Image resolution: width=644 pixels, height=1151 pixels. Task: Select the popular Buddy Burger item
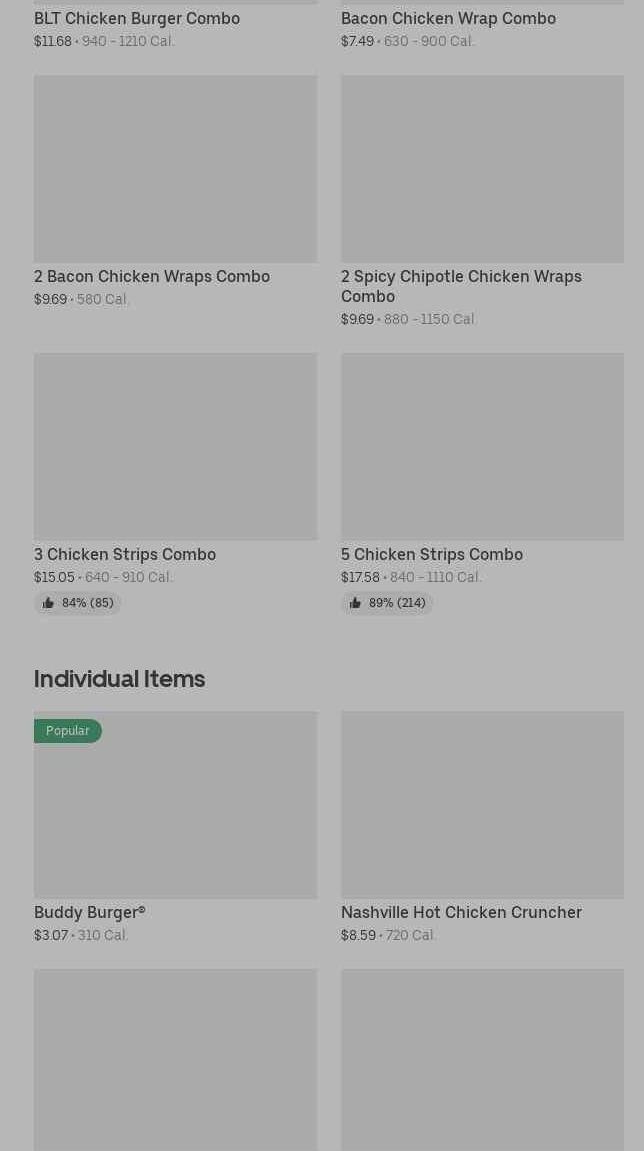[175, 805]
